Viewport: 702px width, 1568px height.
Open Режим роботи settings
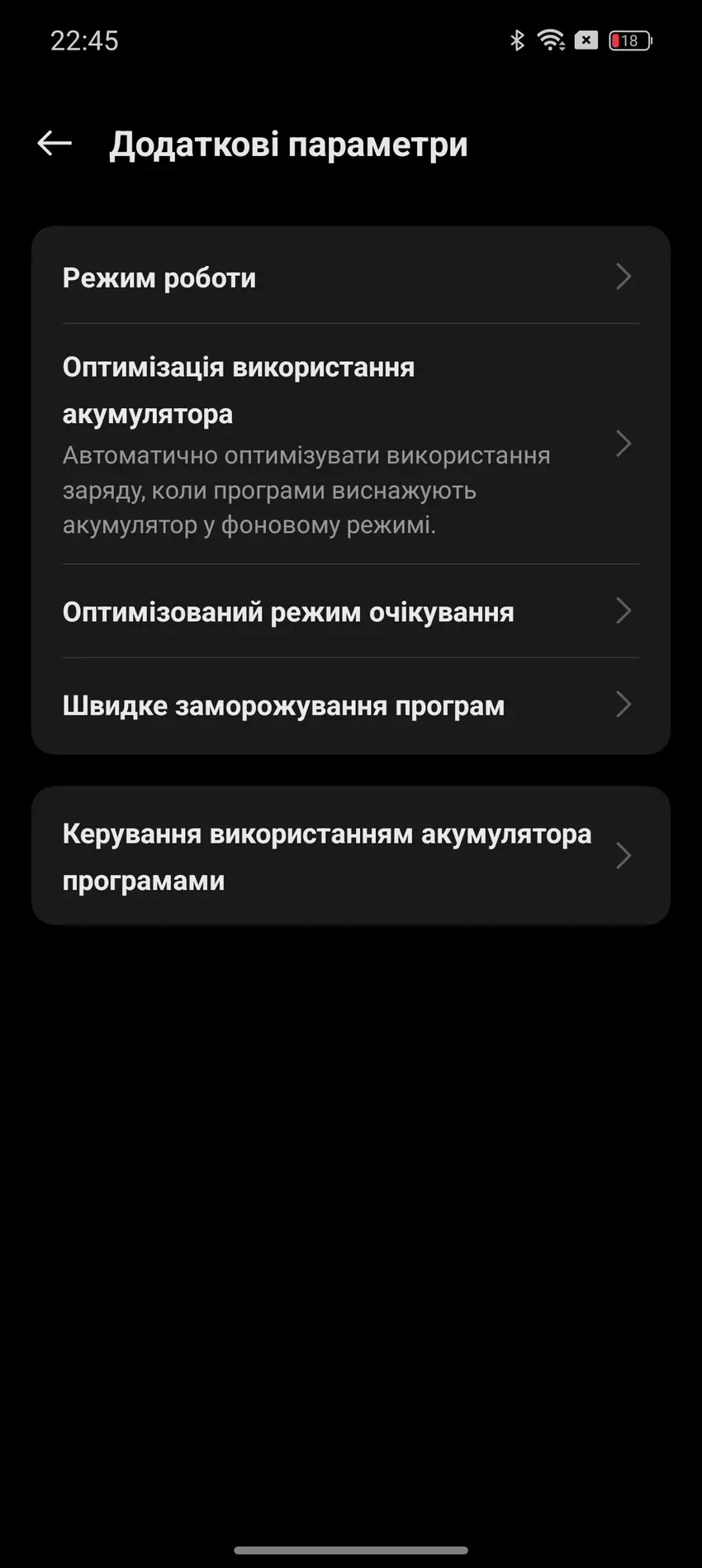350,278
